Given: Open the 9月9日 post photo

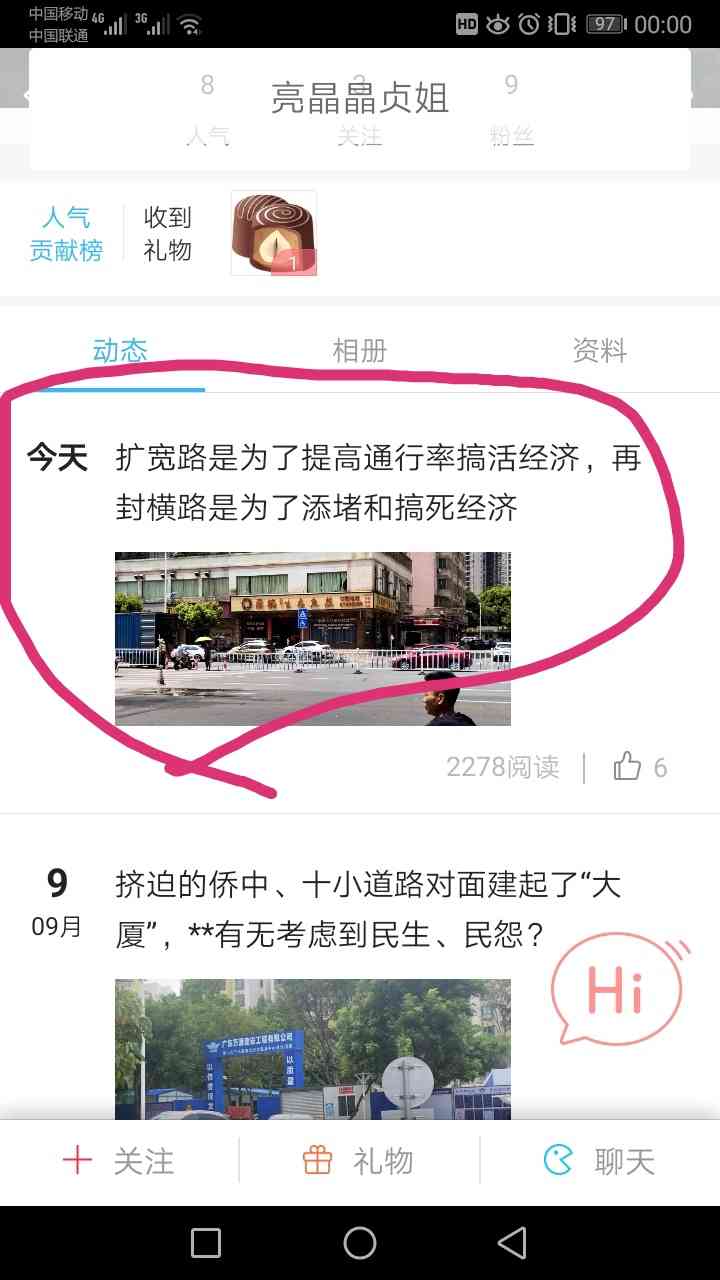Looking at the screenshot, I should (312, 1049).
